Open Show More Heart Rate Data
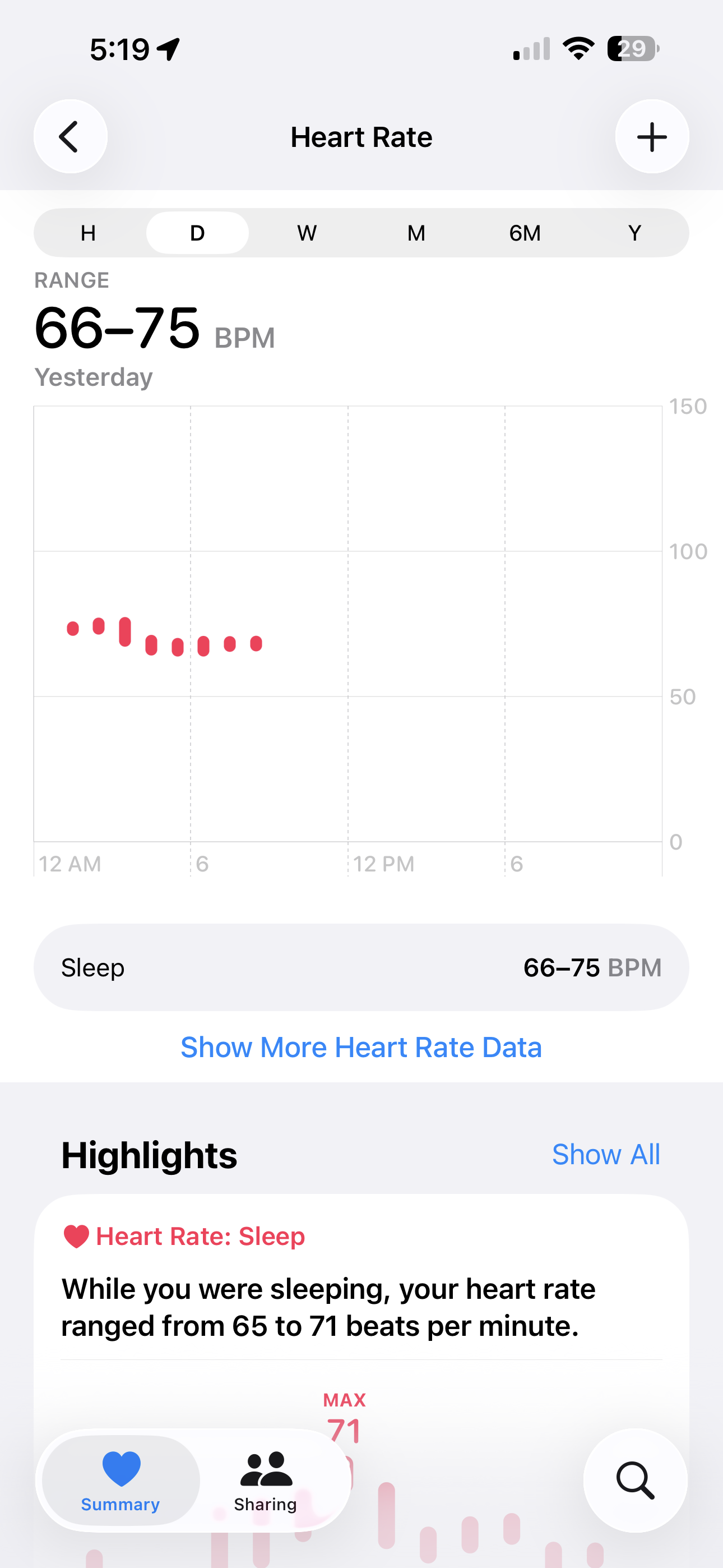The image size is (723, 1568). [x=361, y=1047]
